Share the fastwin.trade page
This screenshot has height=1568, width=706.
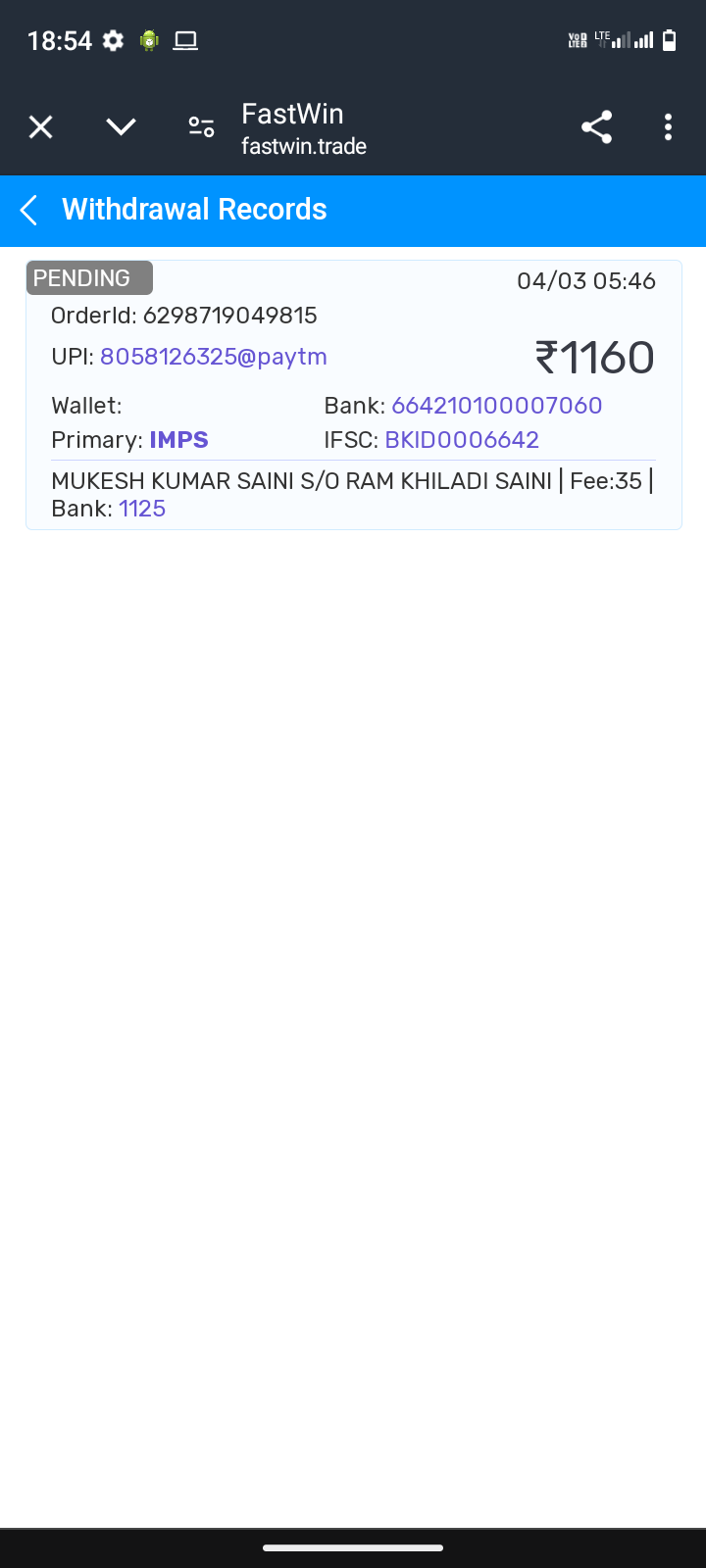tap(596, 127)
